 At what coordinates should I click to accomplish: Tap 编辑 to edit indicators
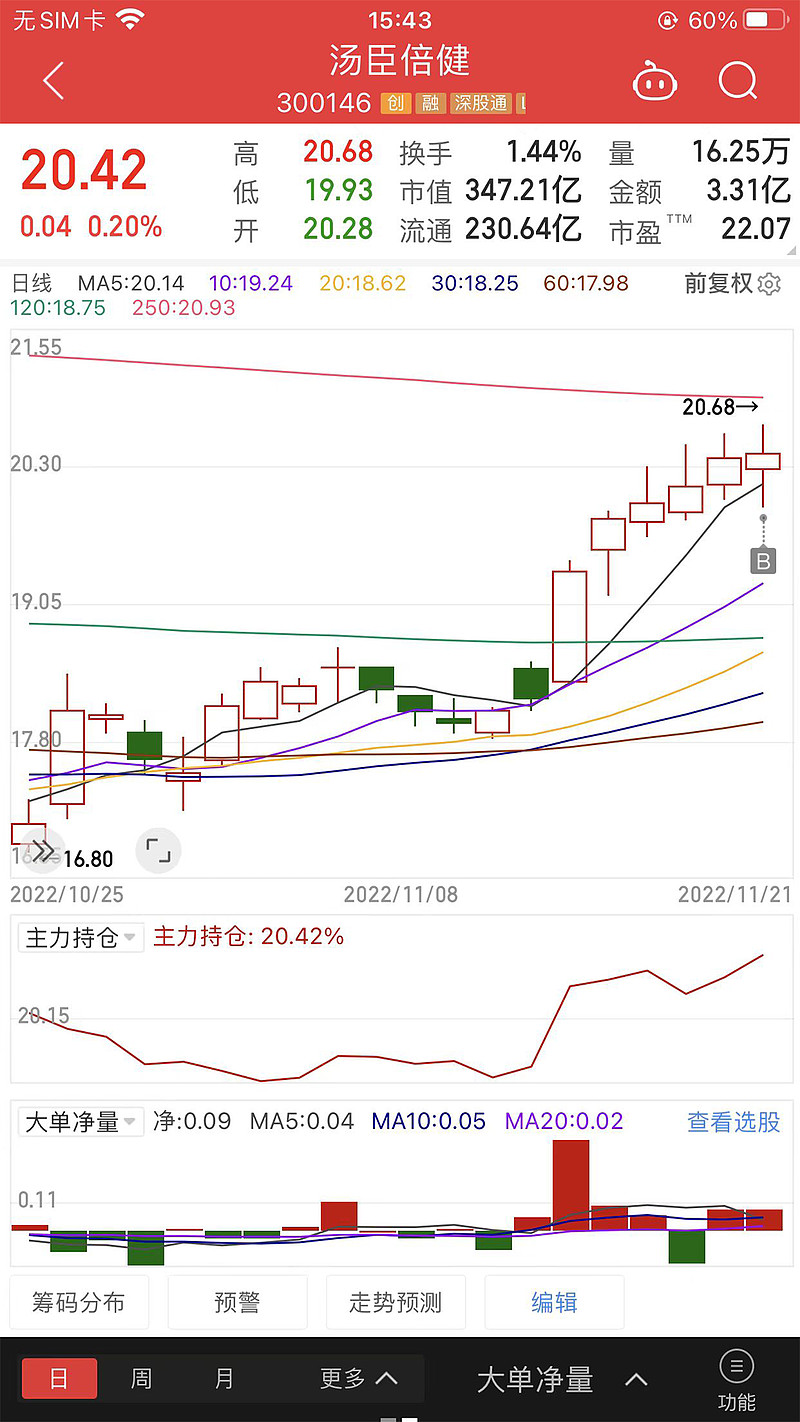point(554,1302)
